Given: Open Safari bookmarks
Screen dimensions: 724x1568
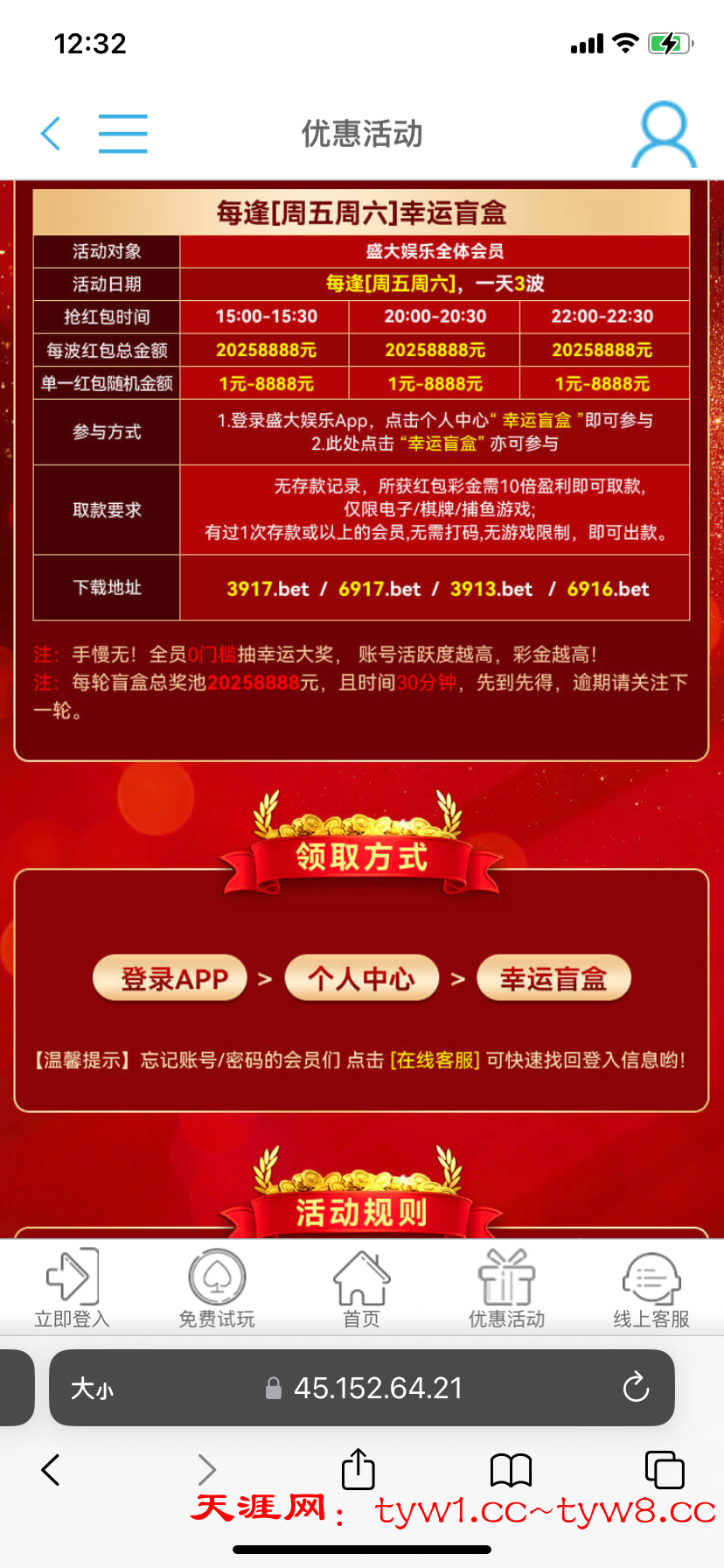Looking at the screenshot, I should [x=511, y=1470].
